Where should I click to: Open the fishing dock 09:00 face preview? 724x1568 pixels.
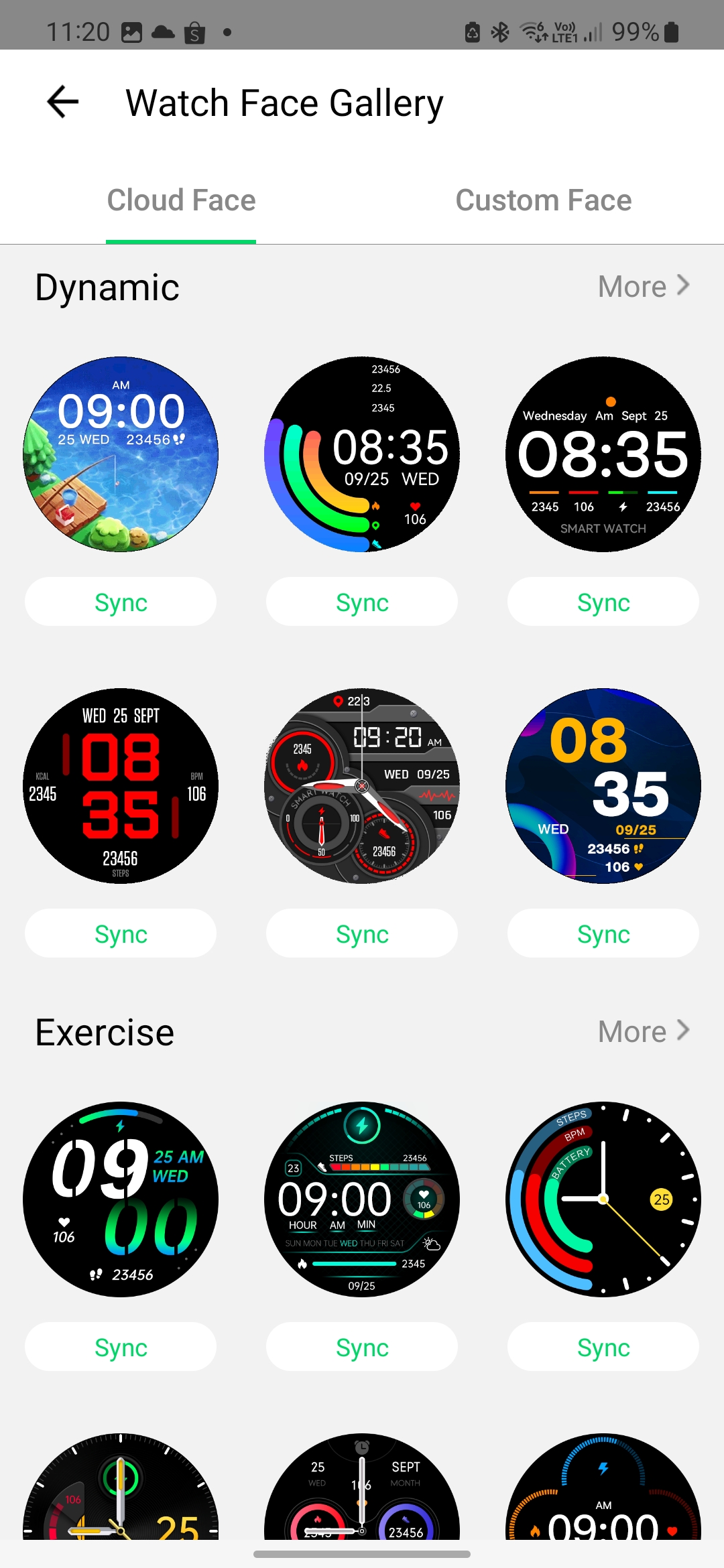coord(121,454)
